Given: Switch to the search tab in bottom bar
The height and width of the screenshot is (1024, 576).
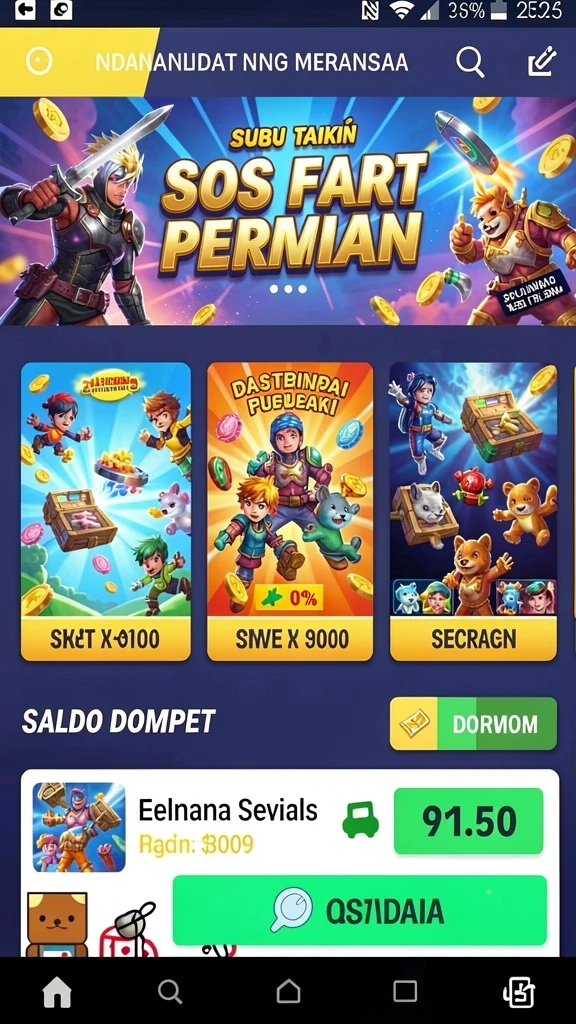Looking at the screenshot, I should [x=170, y=992].
